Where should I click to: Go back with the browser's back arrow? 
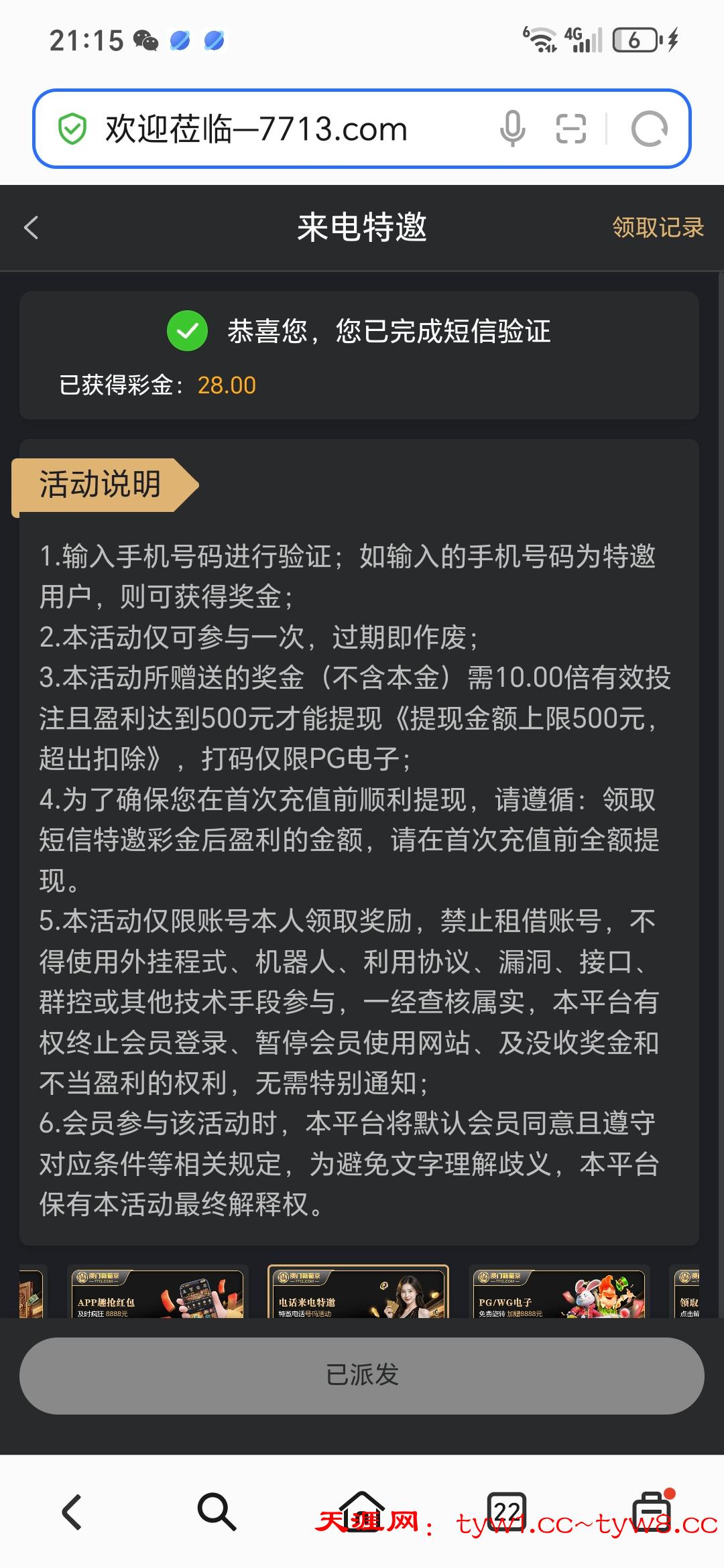click(72, 1512)
